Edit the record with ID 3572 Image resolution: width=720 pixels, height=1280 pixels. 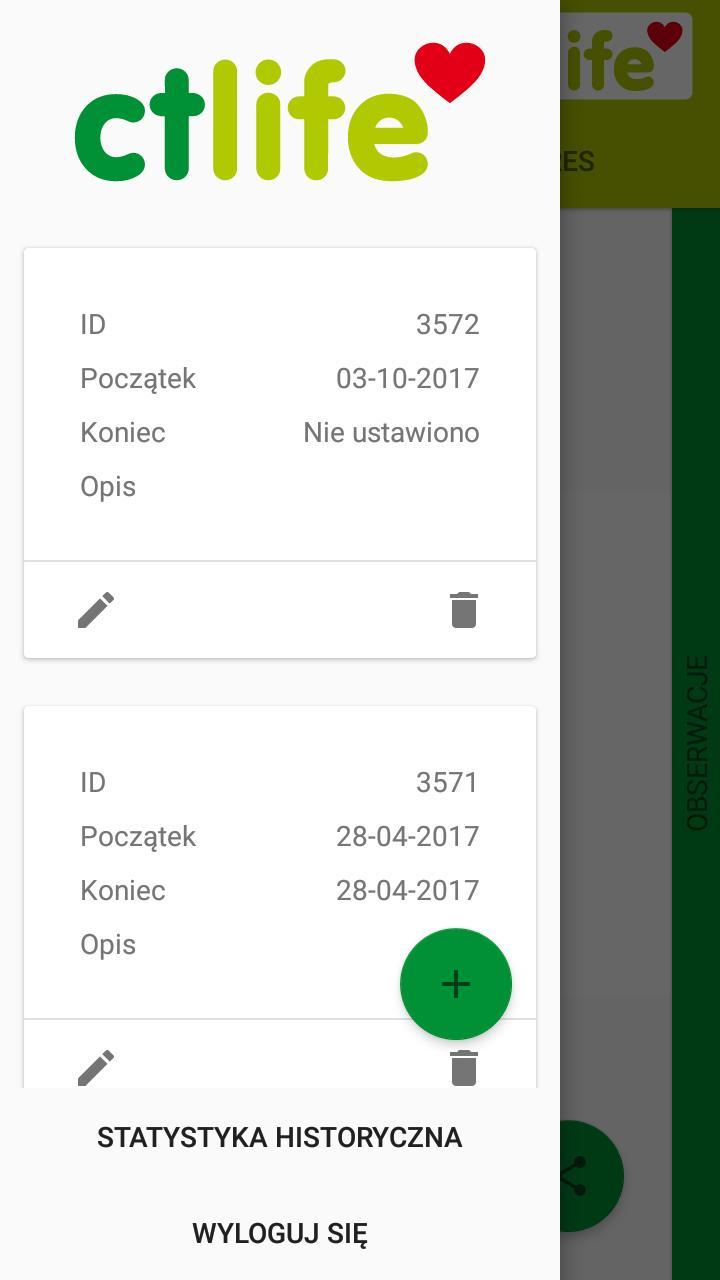96,610
